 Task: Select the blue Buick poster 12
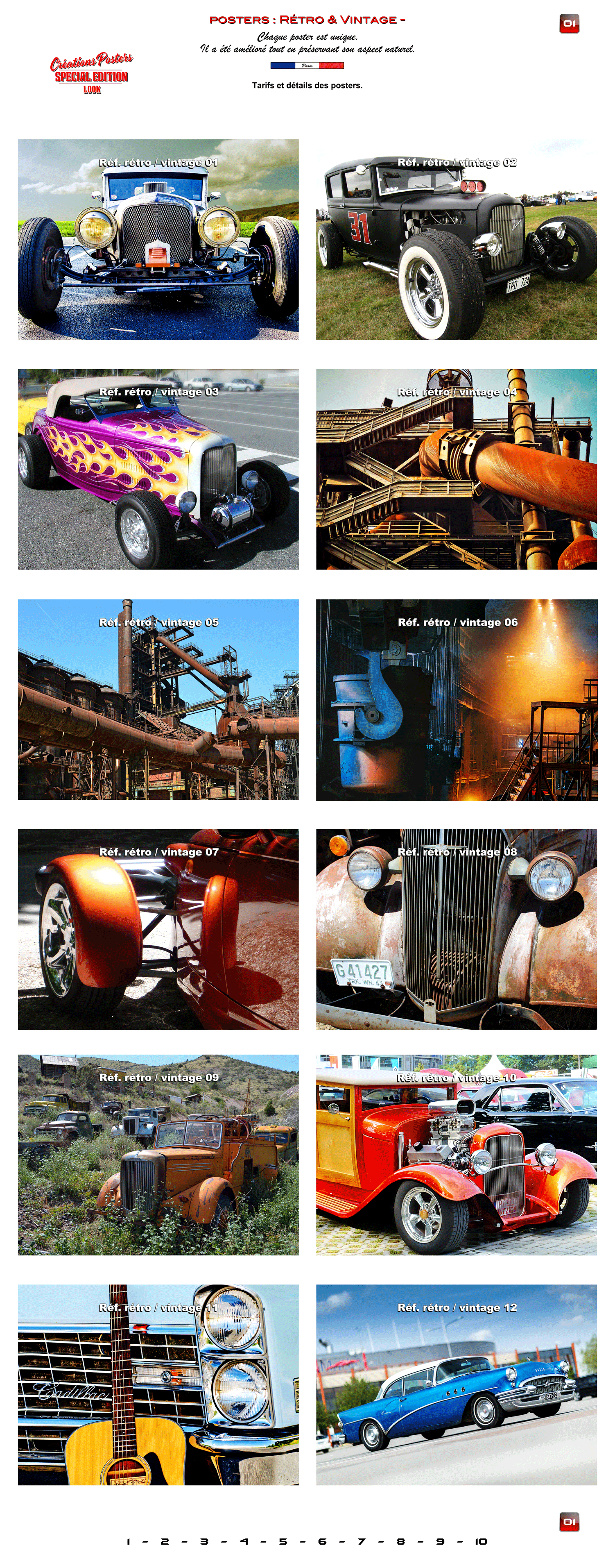click(x=456, y=1385)
